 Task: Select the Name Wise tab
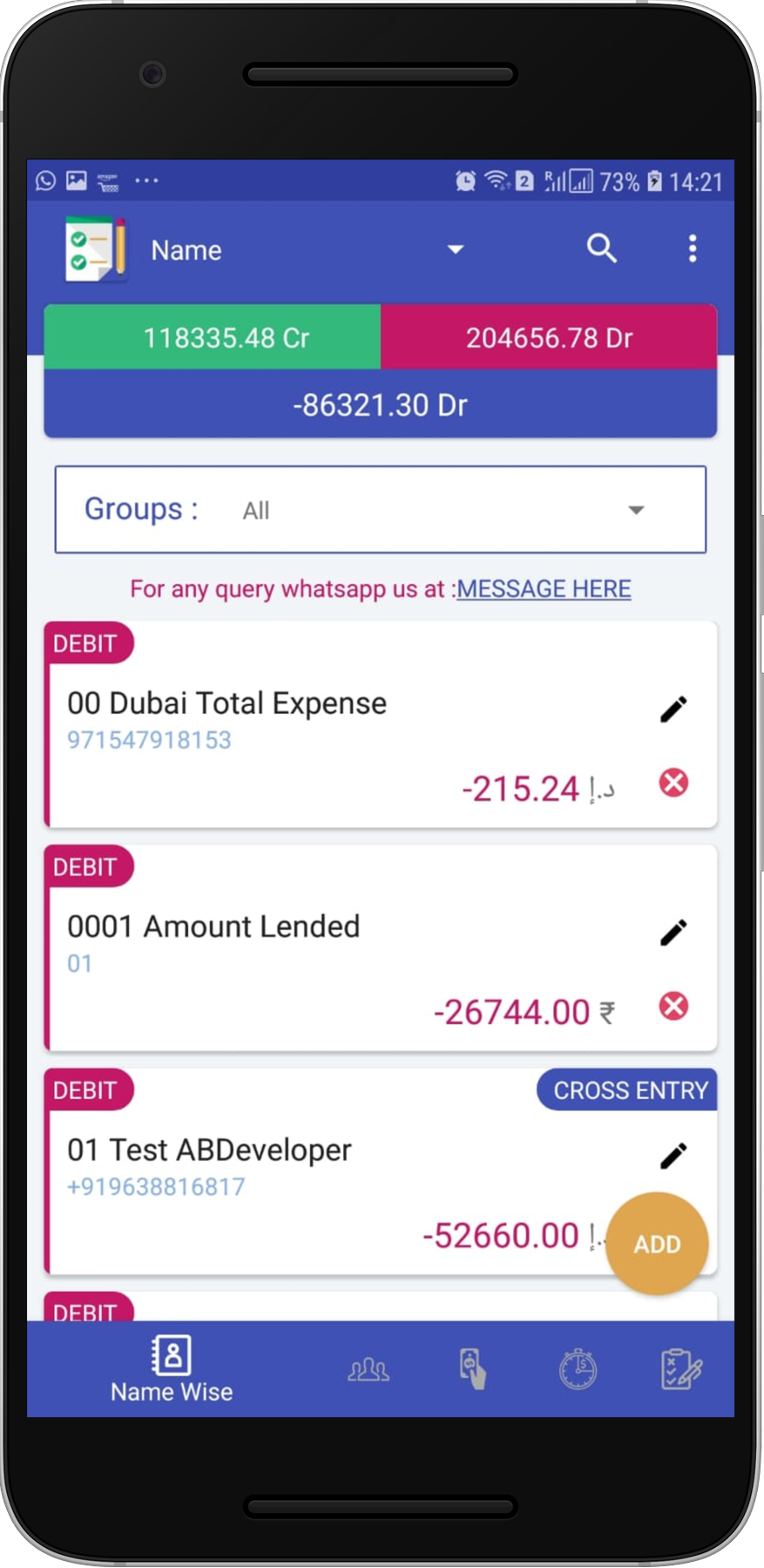(x=172, y=1368)
